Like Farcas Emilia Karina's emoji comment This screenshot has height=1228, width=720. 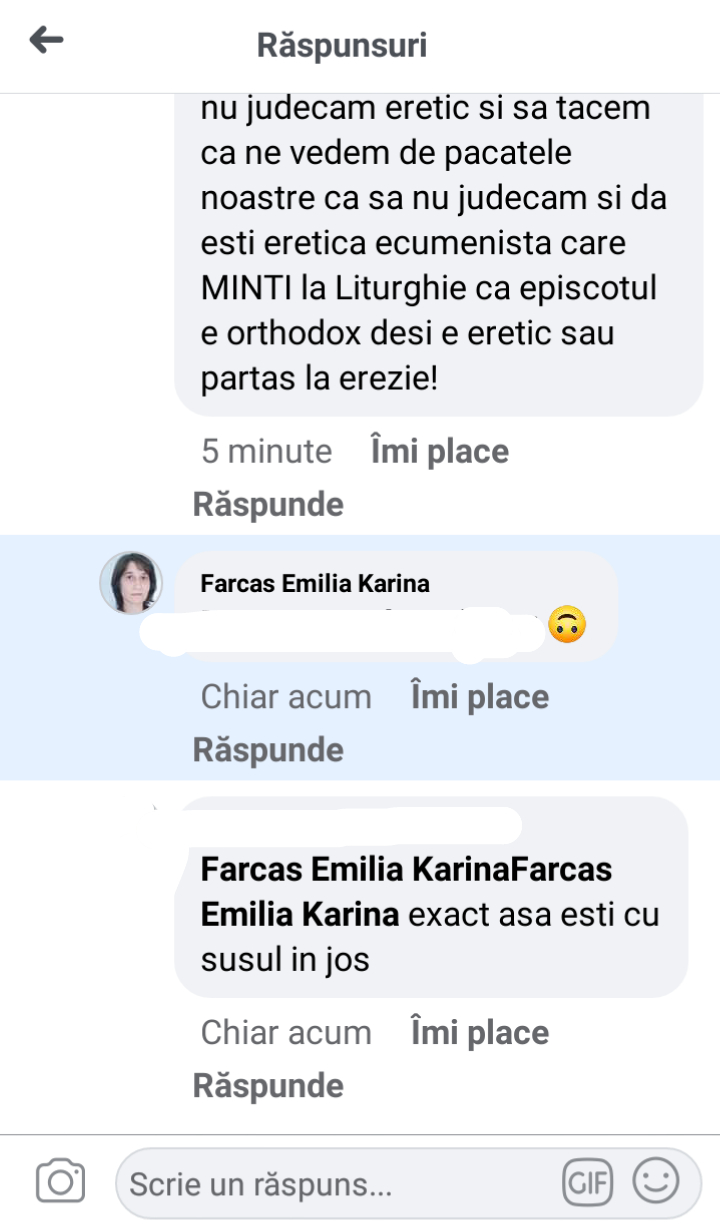point(479,696)
